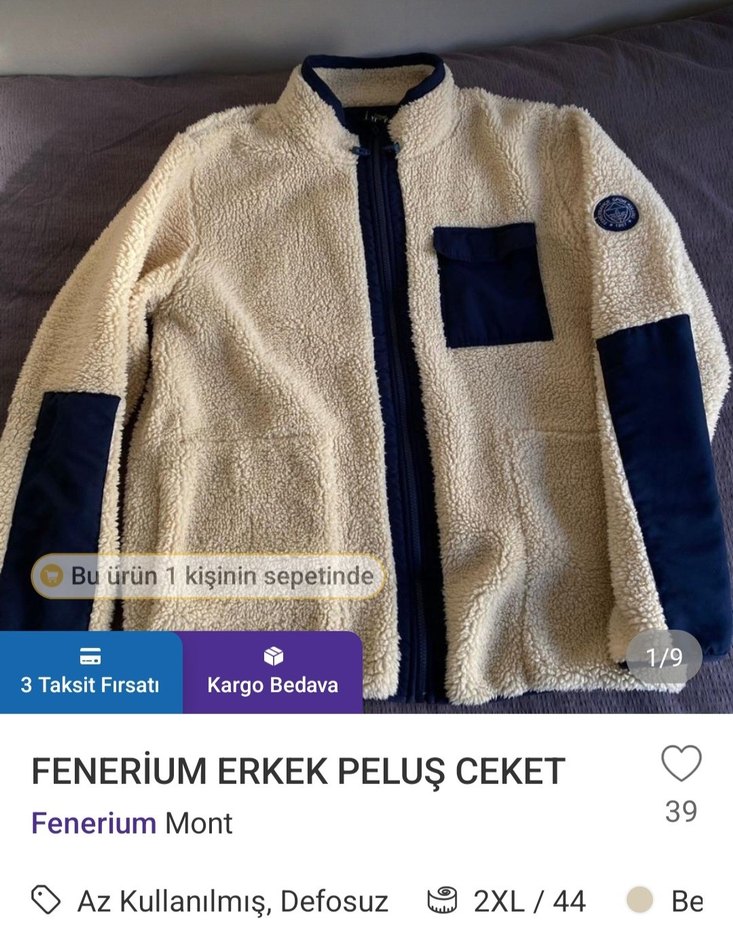Open the Mont category link
The height and width of the screenshot is (936, 733).
point(198,823)
